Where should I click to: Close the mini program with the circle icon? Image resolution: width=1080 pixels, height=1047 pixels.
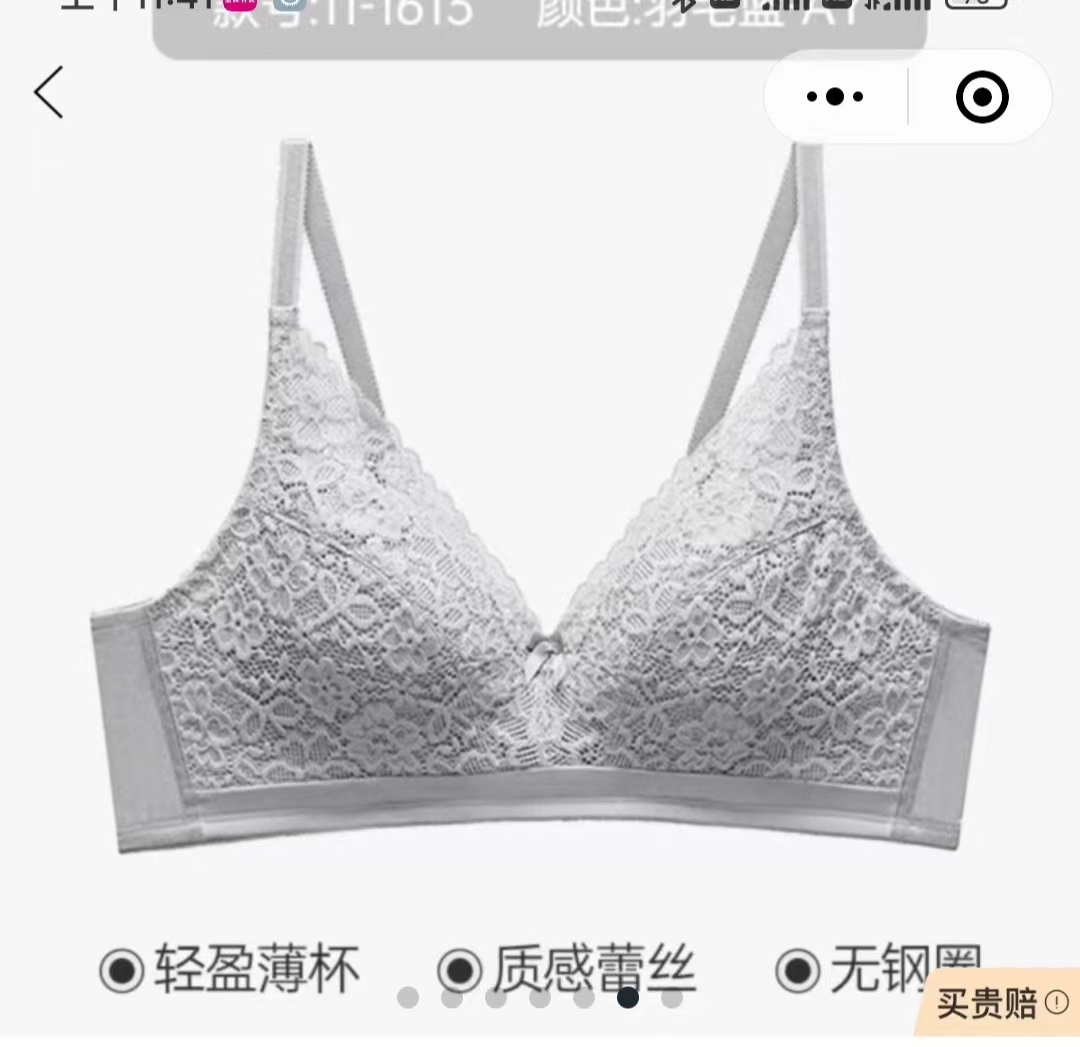point(982,97)
